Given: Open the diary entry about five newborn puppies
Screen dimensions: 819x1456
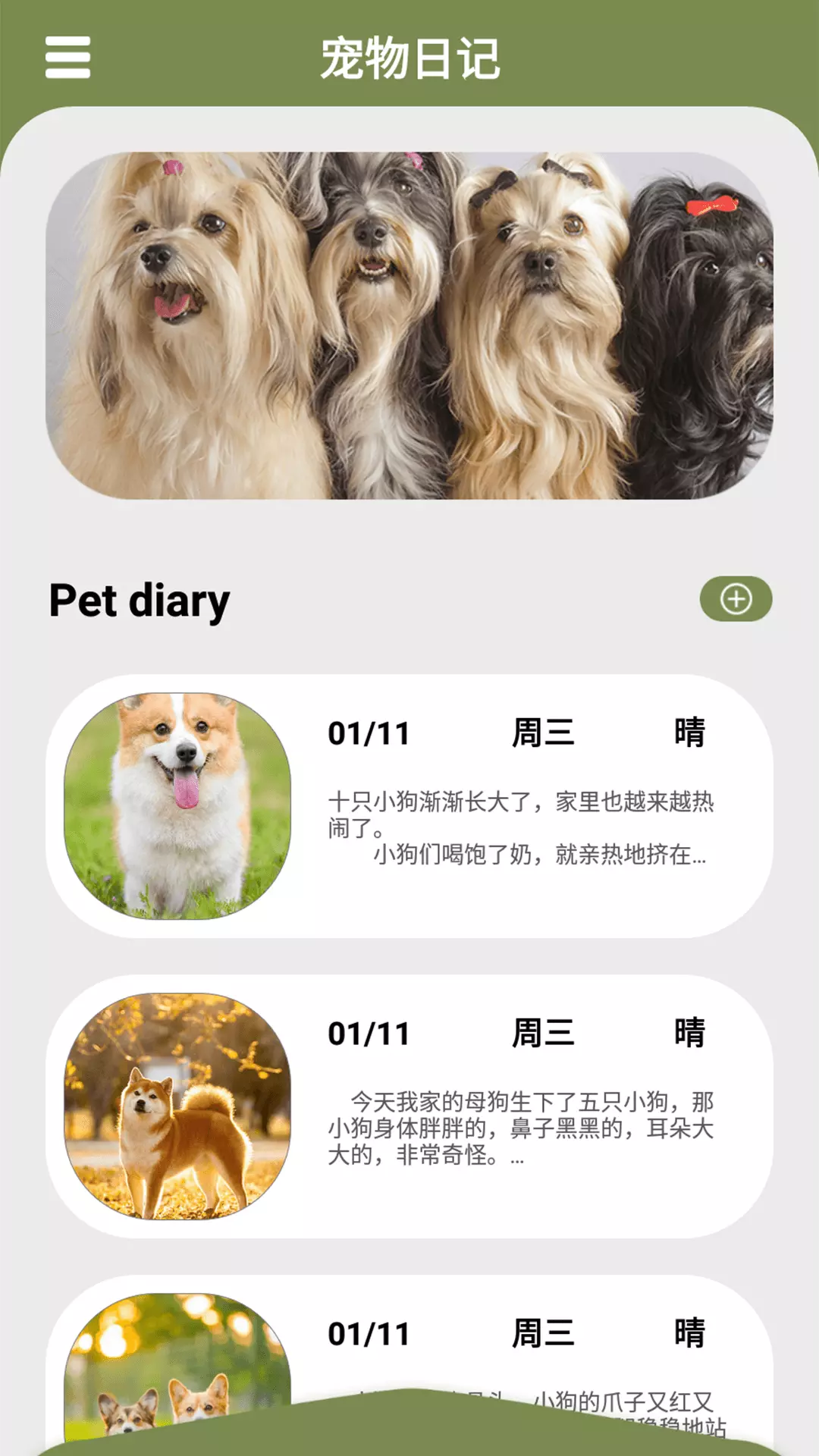Looking at the screenshot, I should pos(409,1106).
